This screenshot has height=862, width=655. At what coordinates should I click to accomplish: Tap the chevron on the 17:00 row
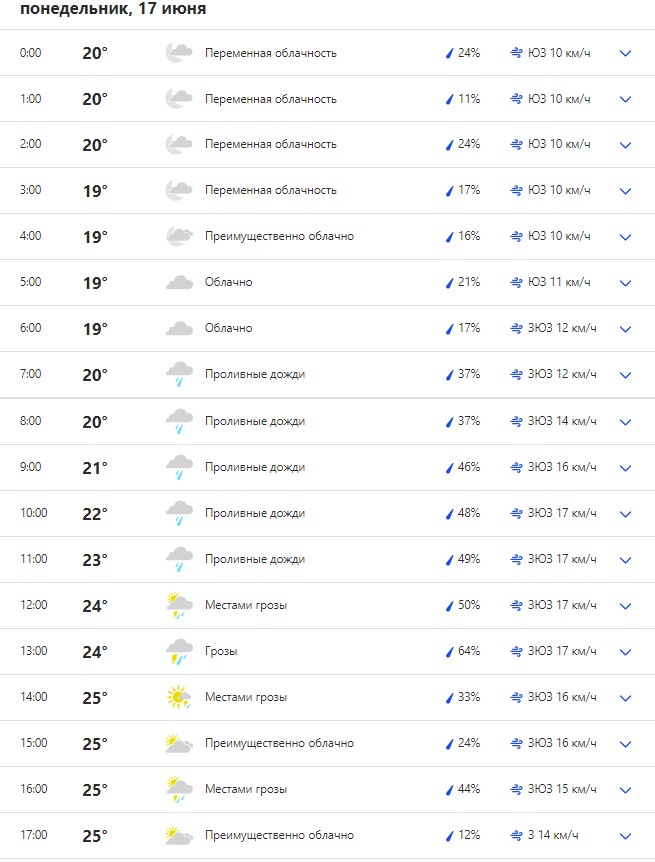pyautogui.click(x=626, y=836)
